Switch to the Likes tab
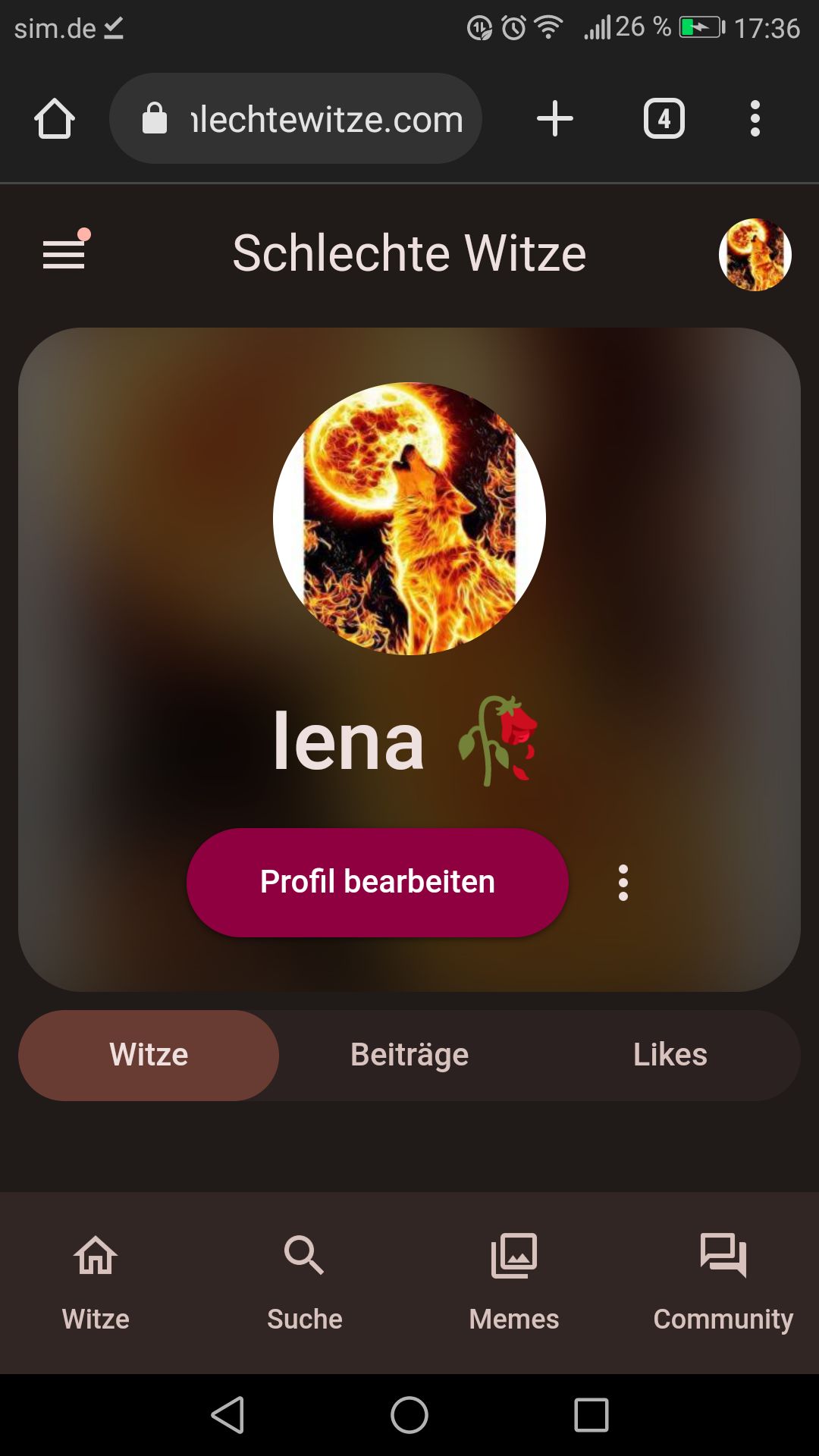The height and width of the screenshot is (1456, 819). pyautogui.click(x=670, y=1055)
